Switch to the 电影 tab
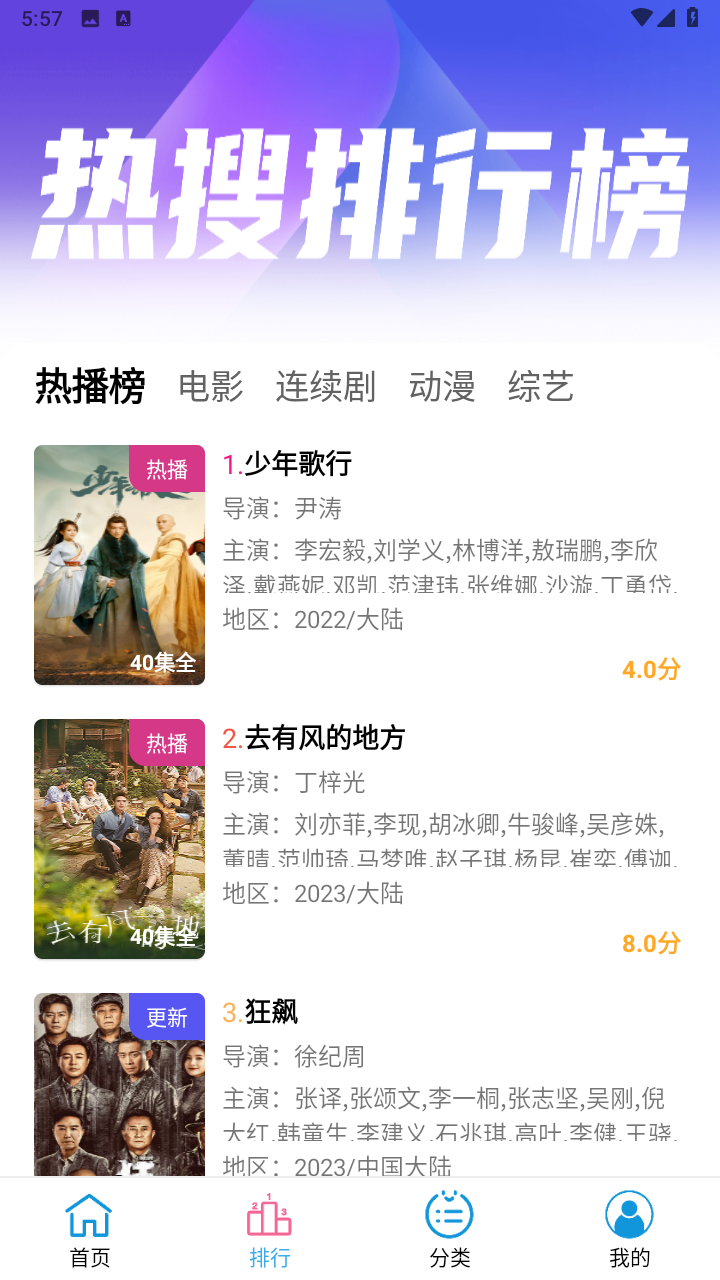 [x=211, y=388]
